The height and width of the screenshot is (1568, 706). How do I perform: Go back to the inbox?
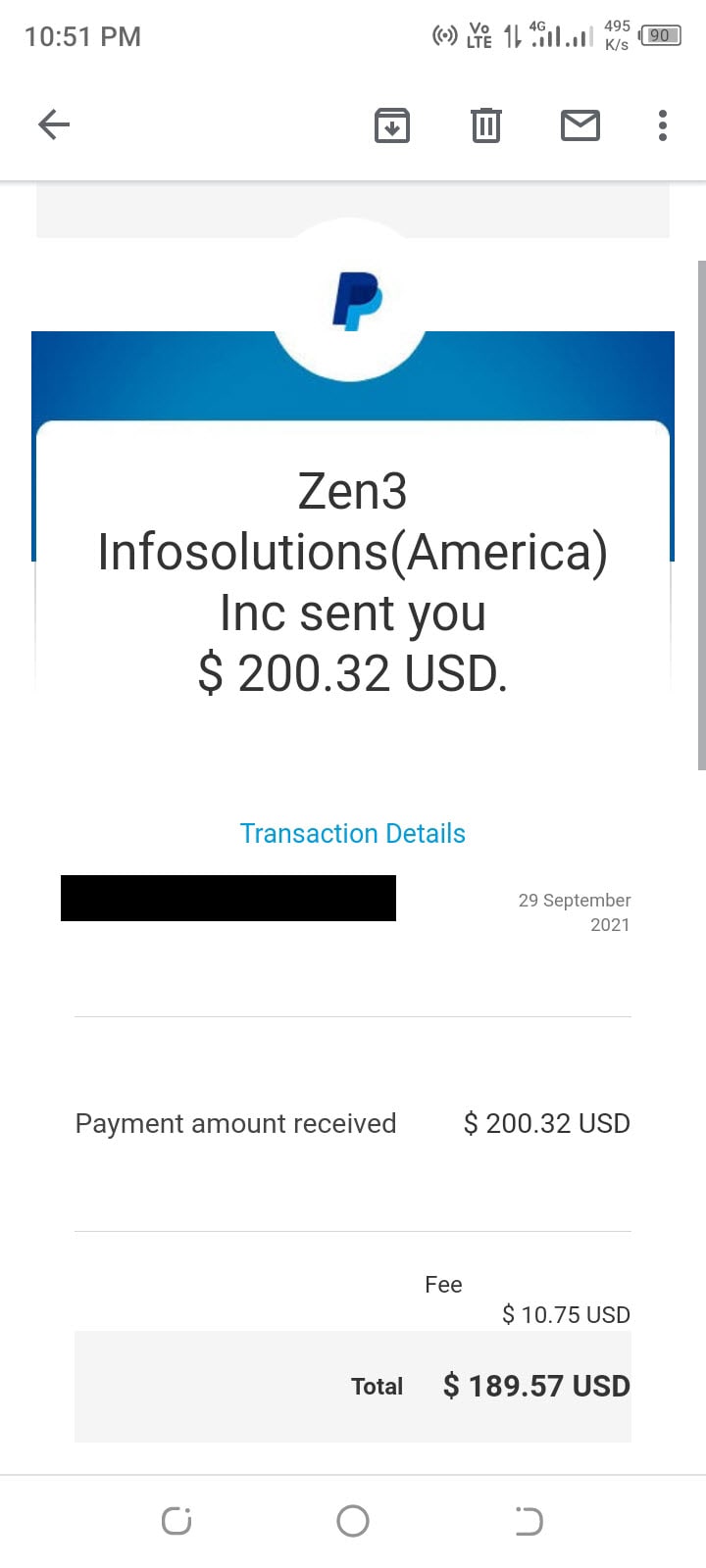tap(54, 124)
